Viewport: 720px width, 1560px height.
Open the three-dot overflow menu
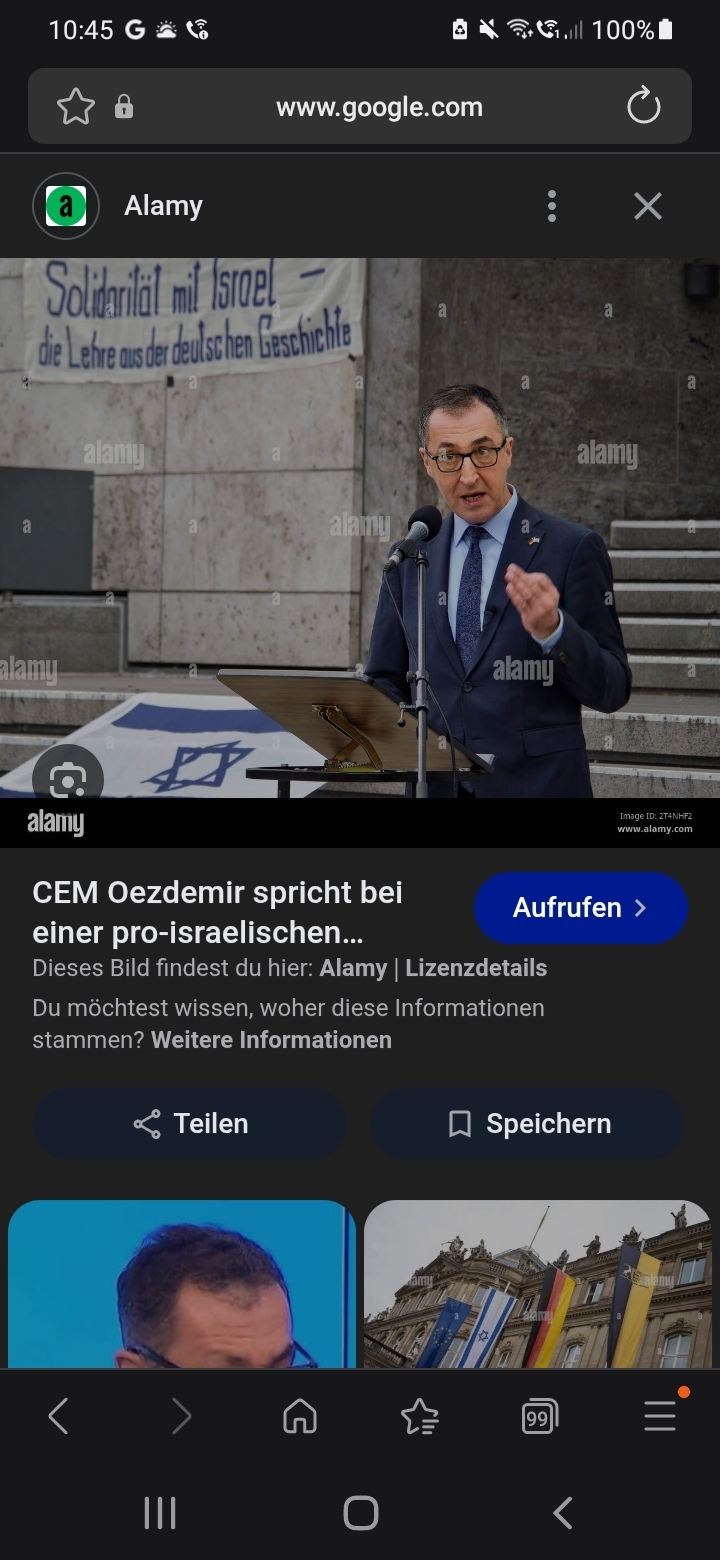tap(551, 206)
